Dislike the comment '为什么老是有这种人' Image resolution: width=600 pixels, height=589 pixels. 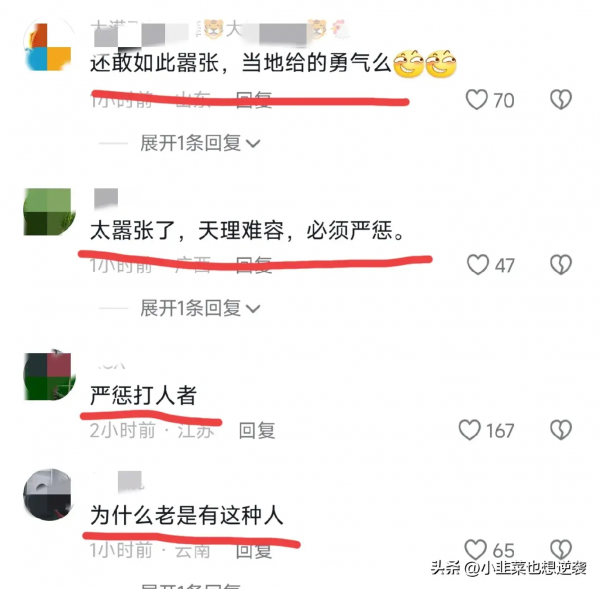tap(562, 550)
